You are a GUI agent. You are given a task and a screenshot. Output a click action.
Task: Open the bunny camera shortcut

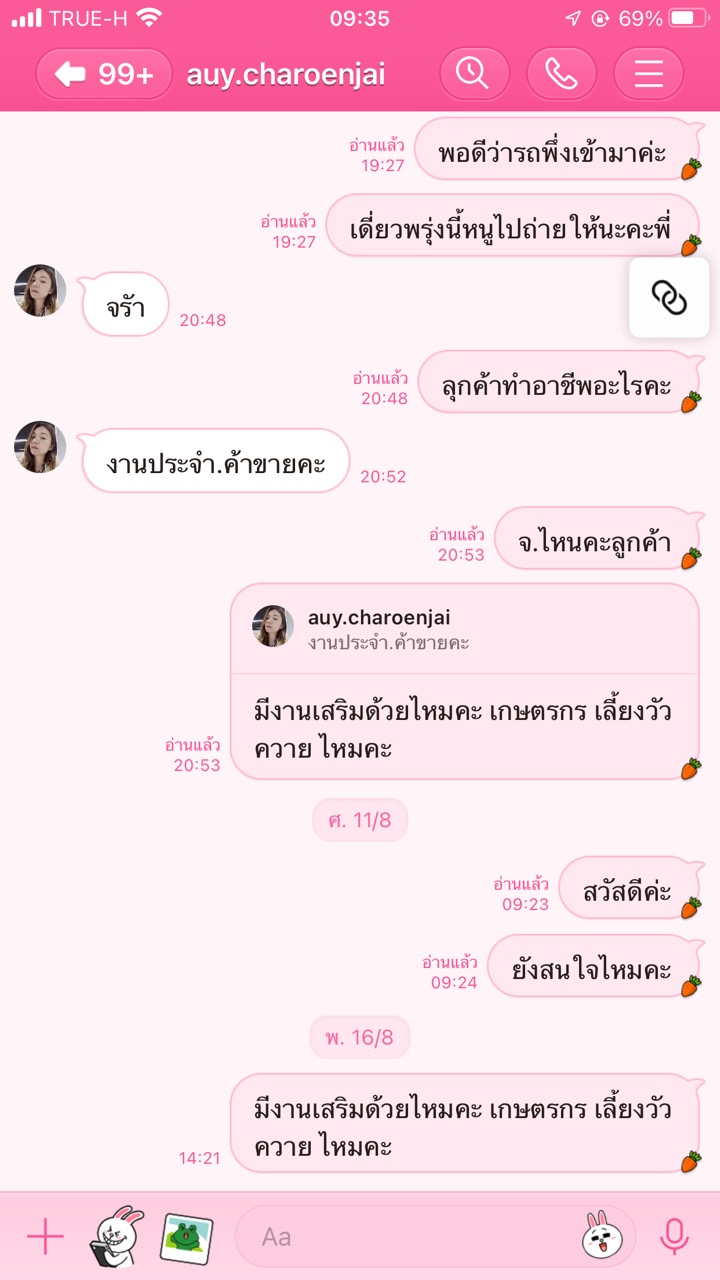click(118, 1237)
